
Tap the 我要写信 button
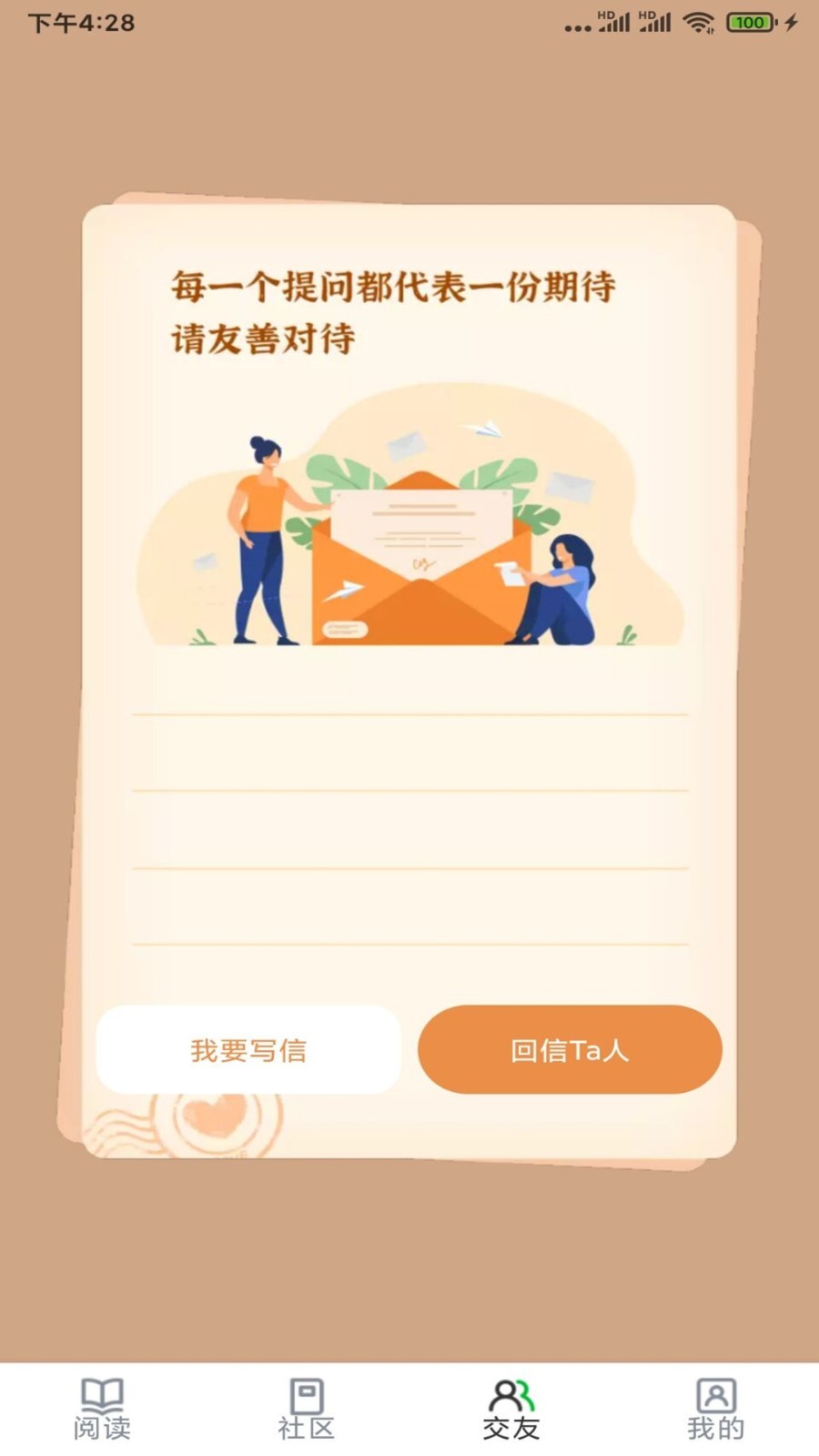click(x=248, y=1049)
